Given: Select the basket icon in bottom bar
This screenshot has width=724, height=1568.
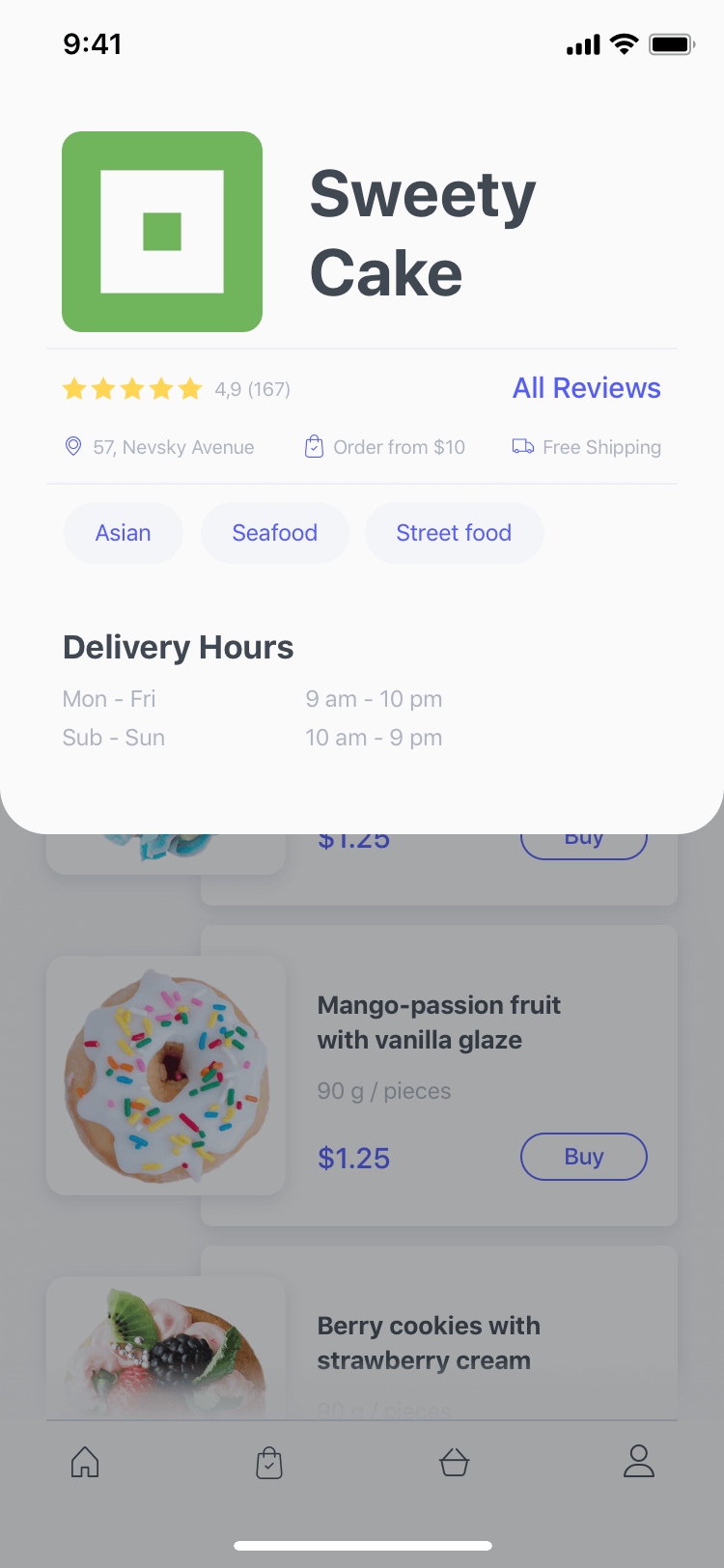Looking at the screenshot, I should [454, 1462].
